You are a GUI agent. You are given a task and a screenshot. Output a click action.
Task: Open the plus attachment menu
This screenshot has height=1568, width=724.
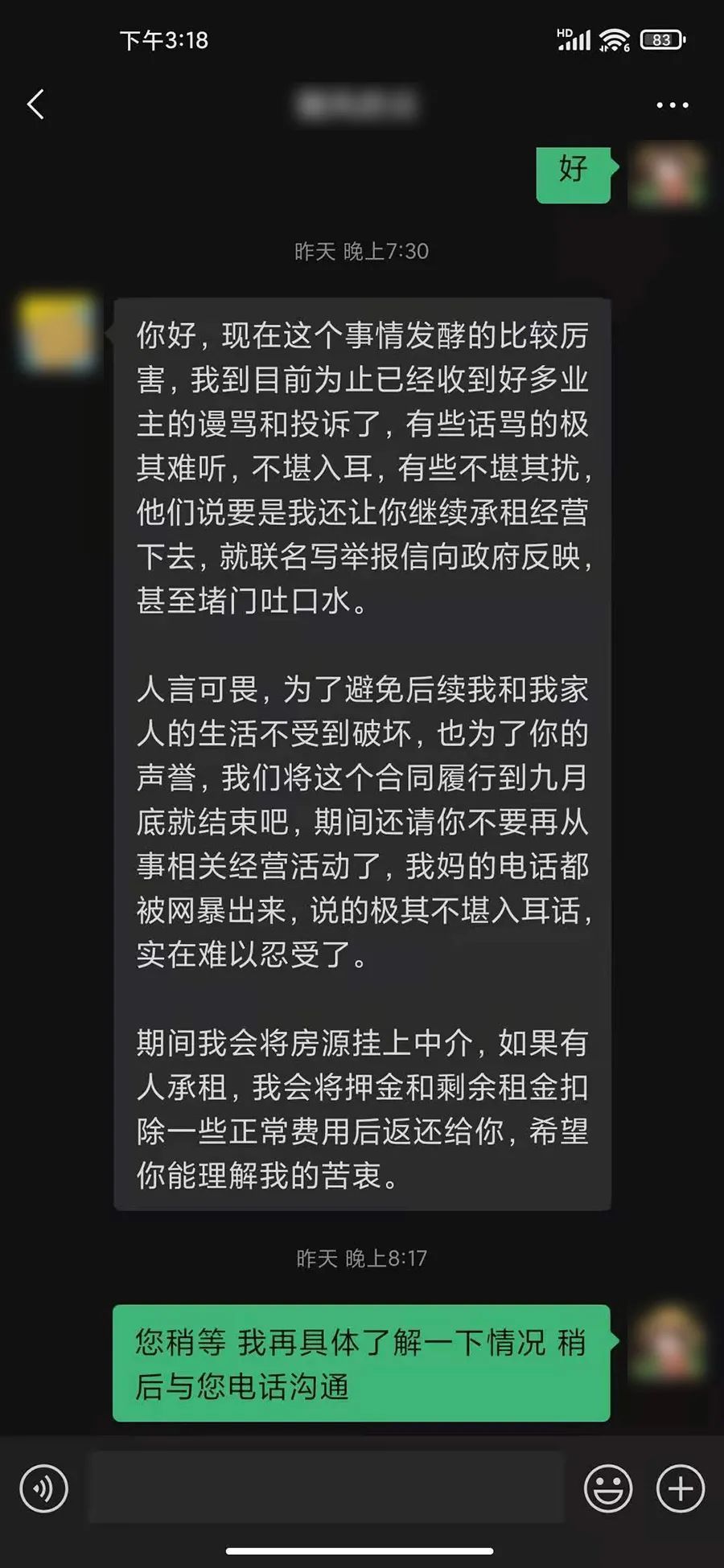[680, 1488]
